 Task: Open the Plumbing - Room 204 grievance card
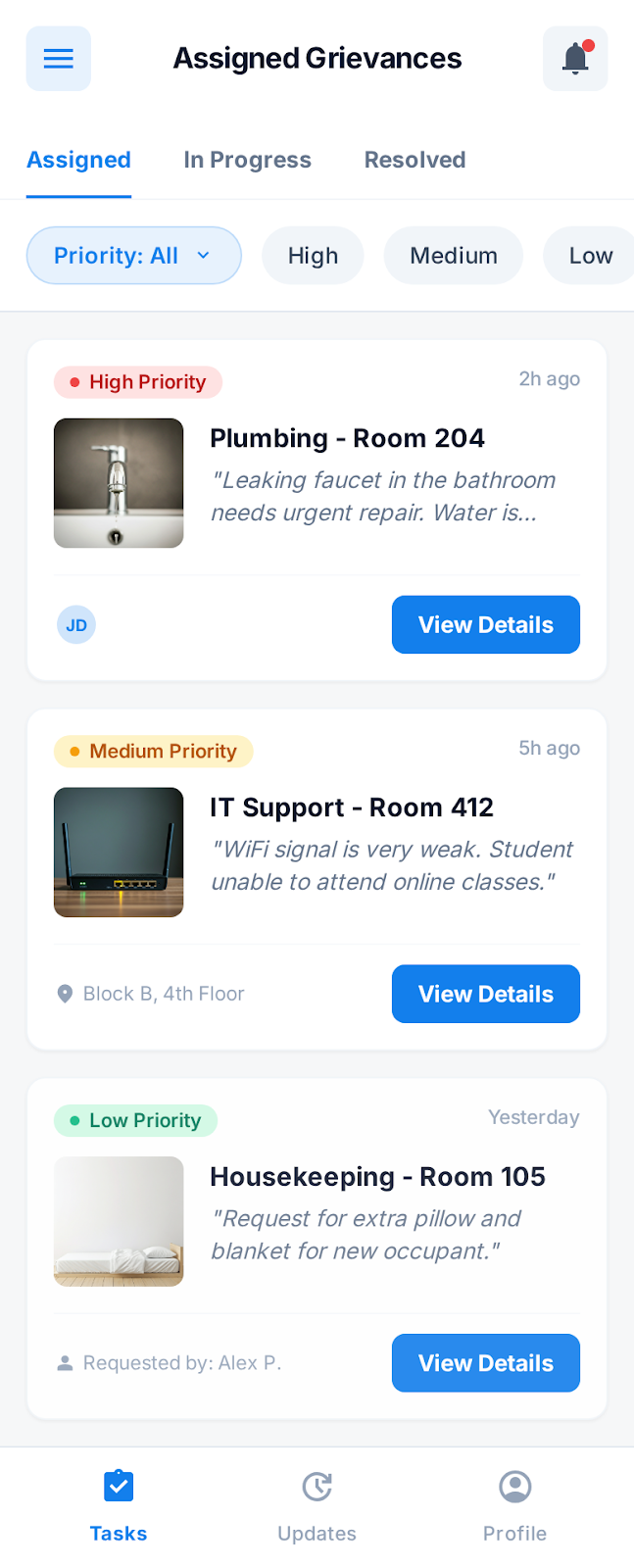pyautogui.click(x=347, y=438)
